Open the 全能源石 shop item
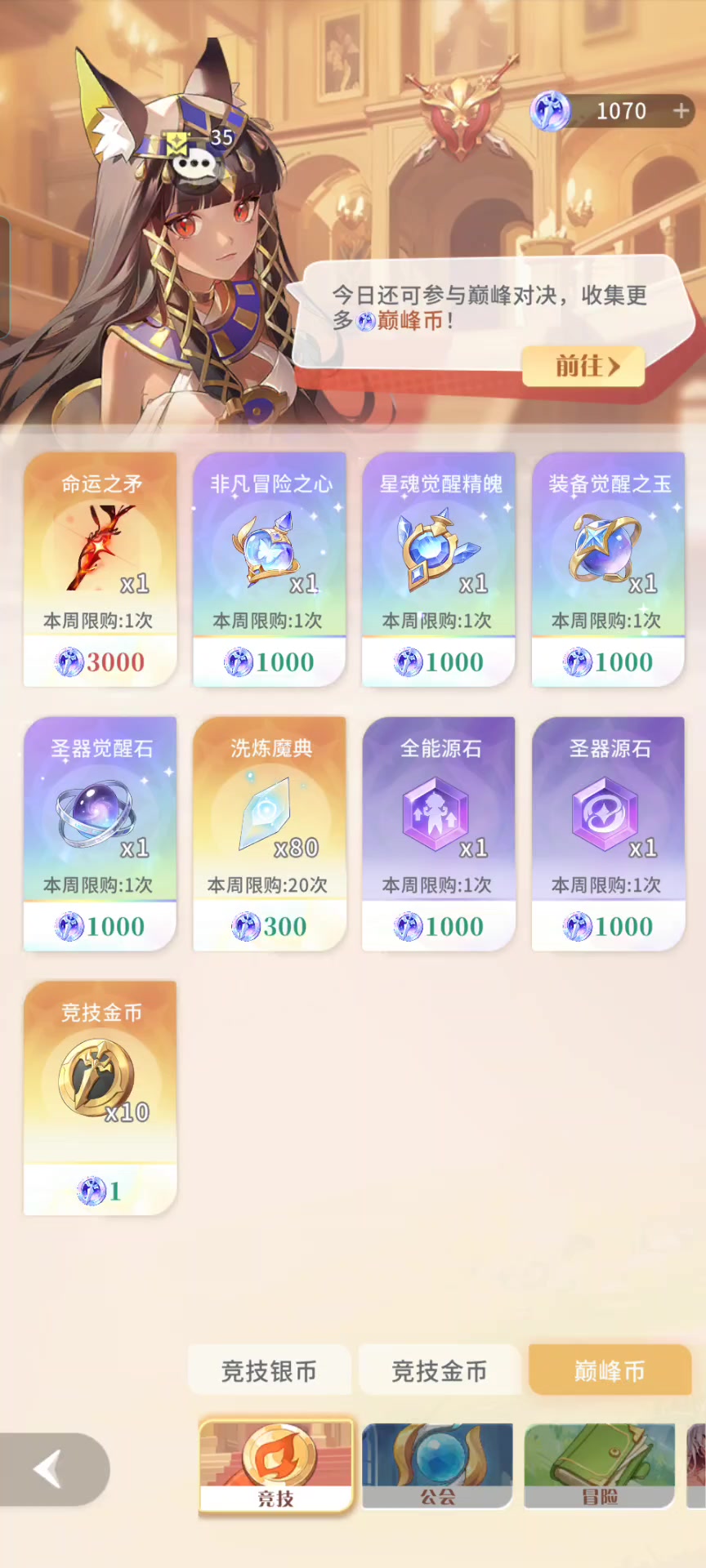 click(439, 834)
